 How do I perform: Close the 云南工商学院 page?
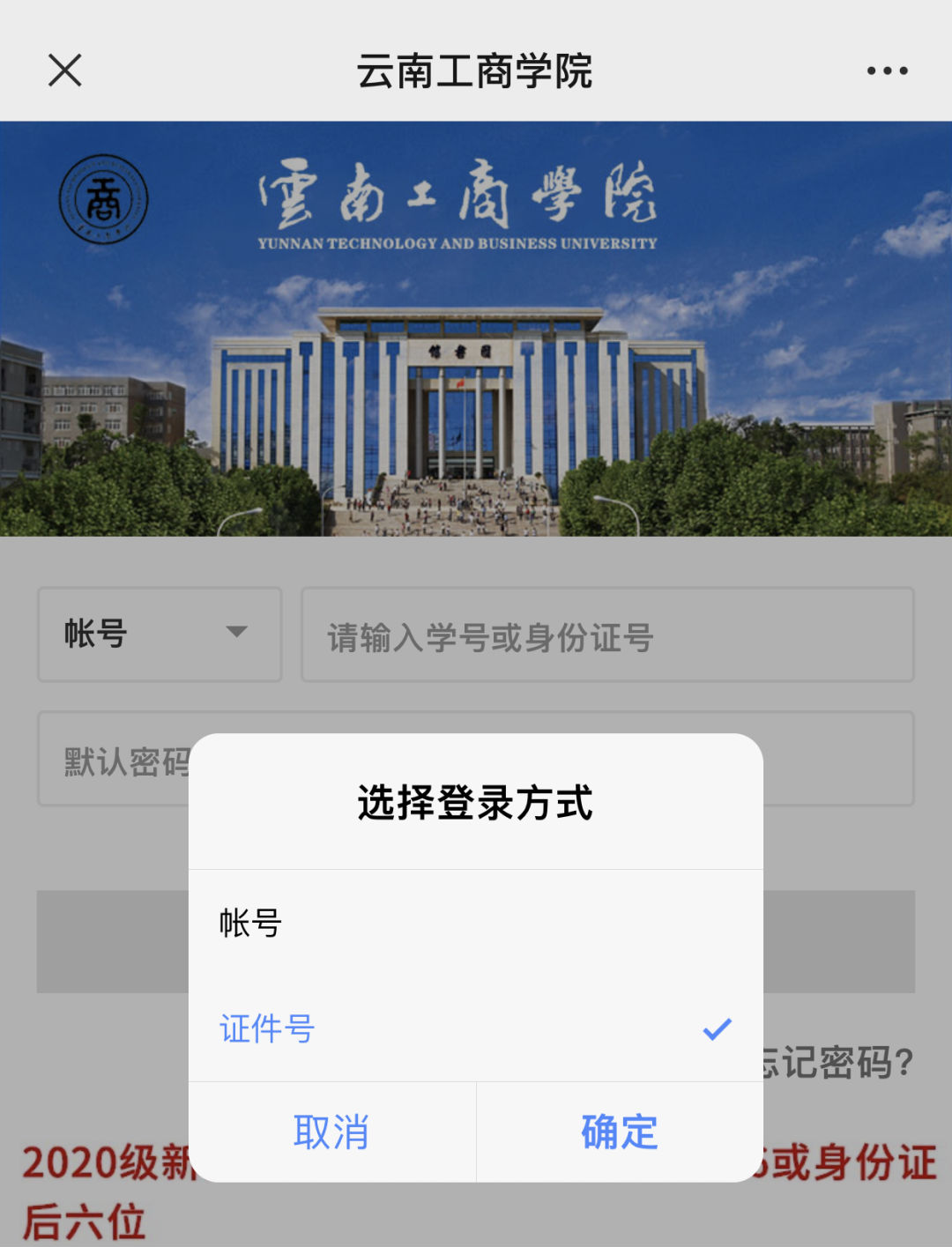point(64,71)
